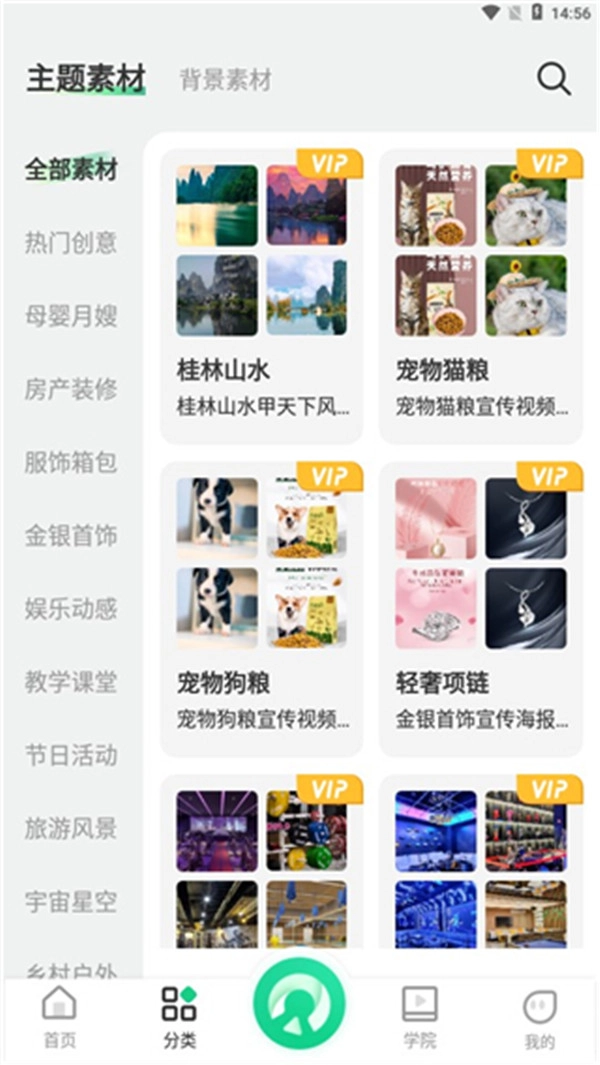Select the 母婴月嫂 category
The height and width of the screenshot is (1065, 600).
71,316
